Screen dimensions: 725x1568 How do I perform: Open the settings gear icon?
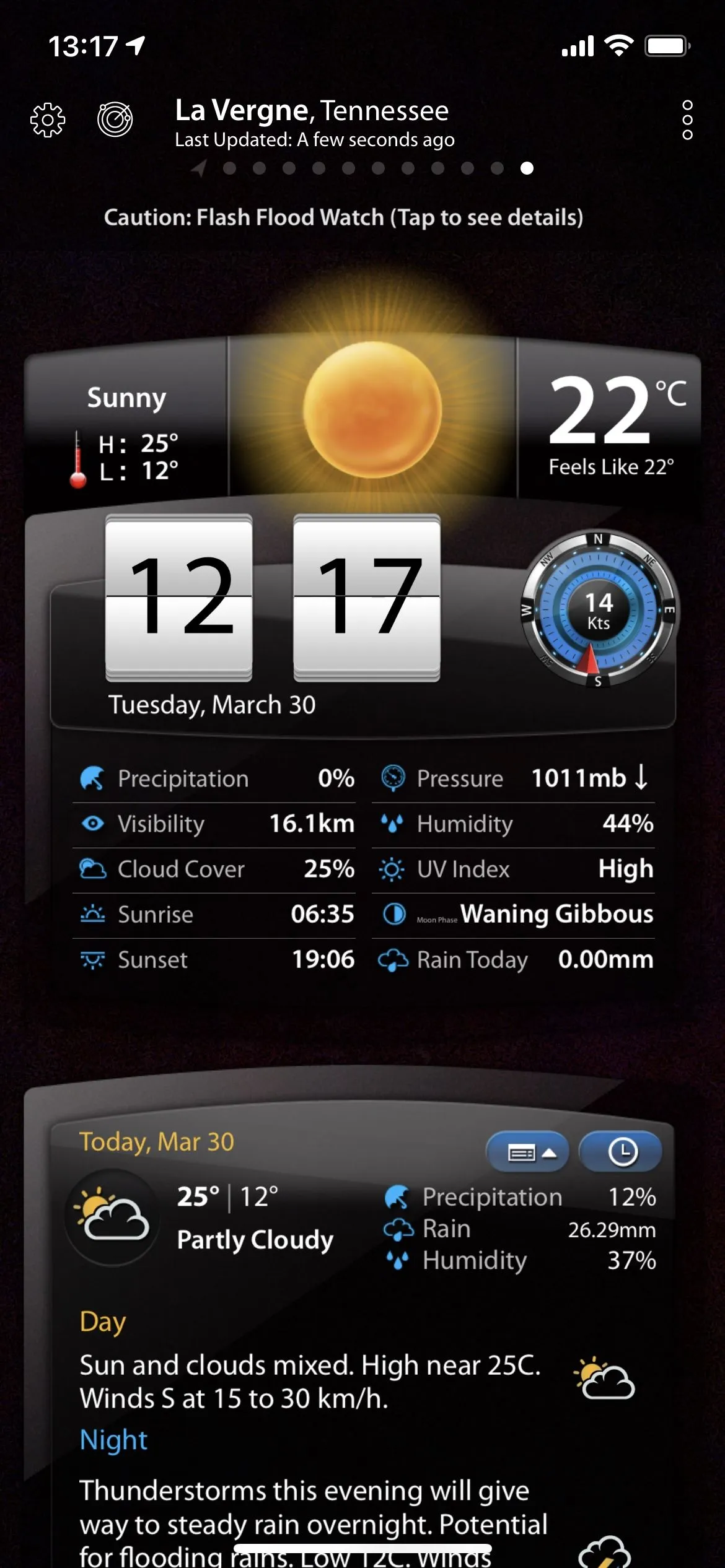coord(48,119)
